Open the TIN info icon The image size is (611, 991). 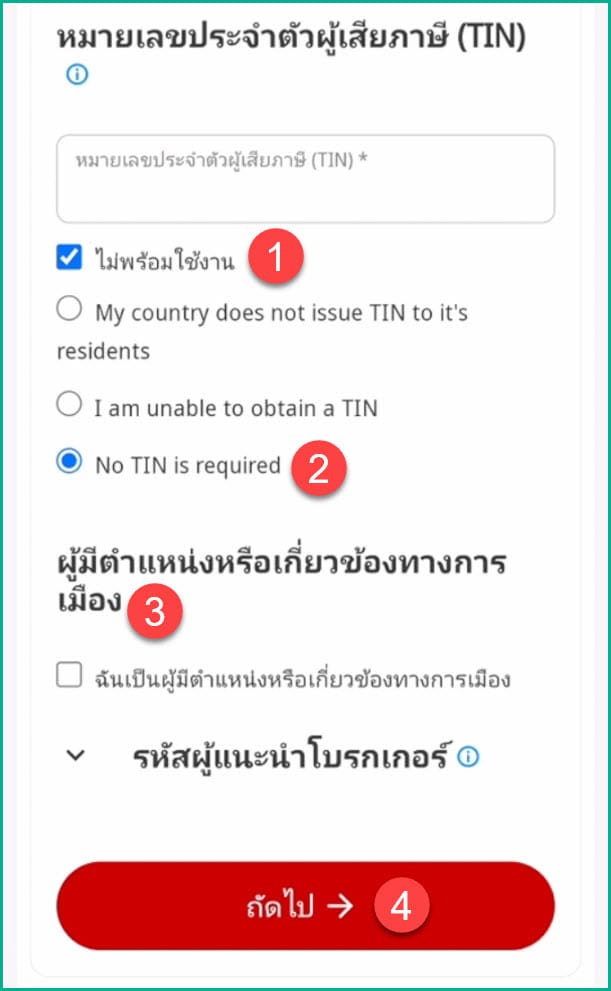[x=77, y=75]
